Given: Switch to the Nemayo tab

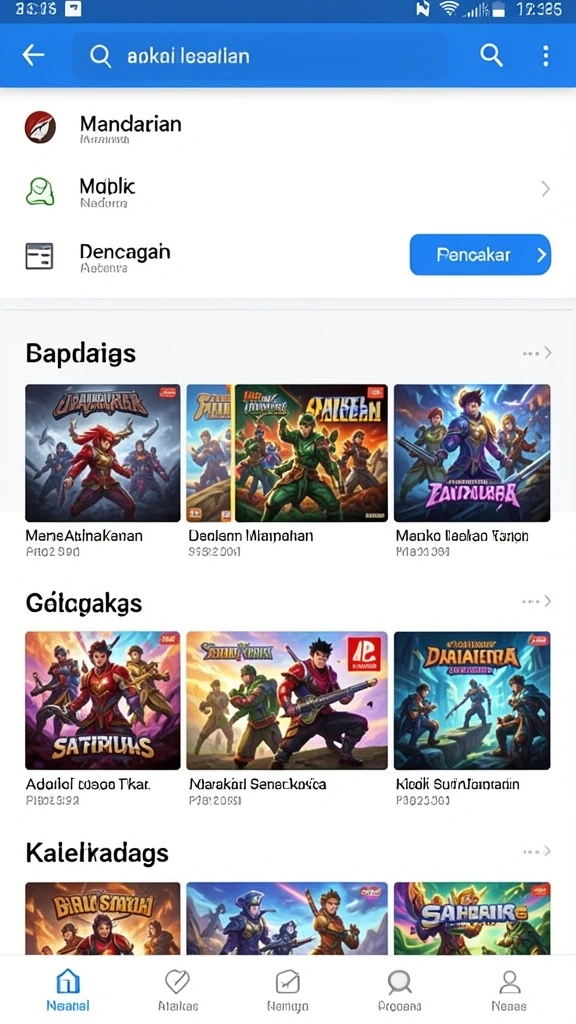Looking at the screenshot, I should click(x=287, y=990).
